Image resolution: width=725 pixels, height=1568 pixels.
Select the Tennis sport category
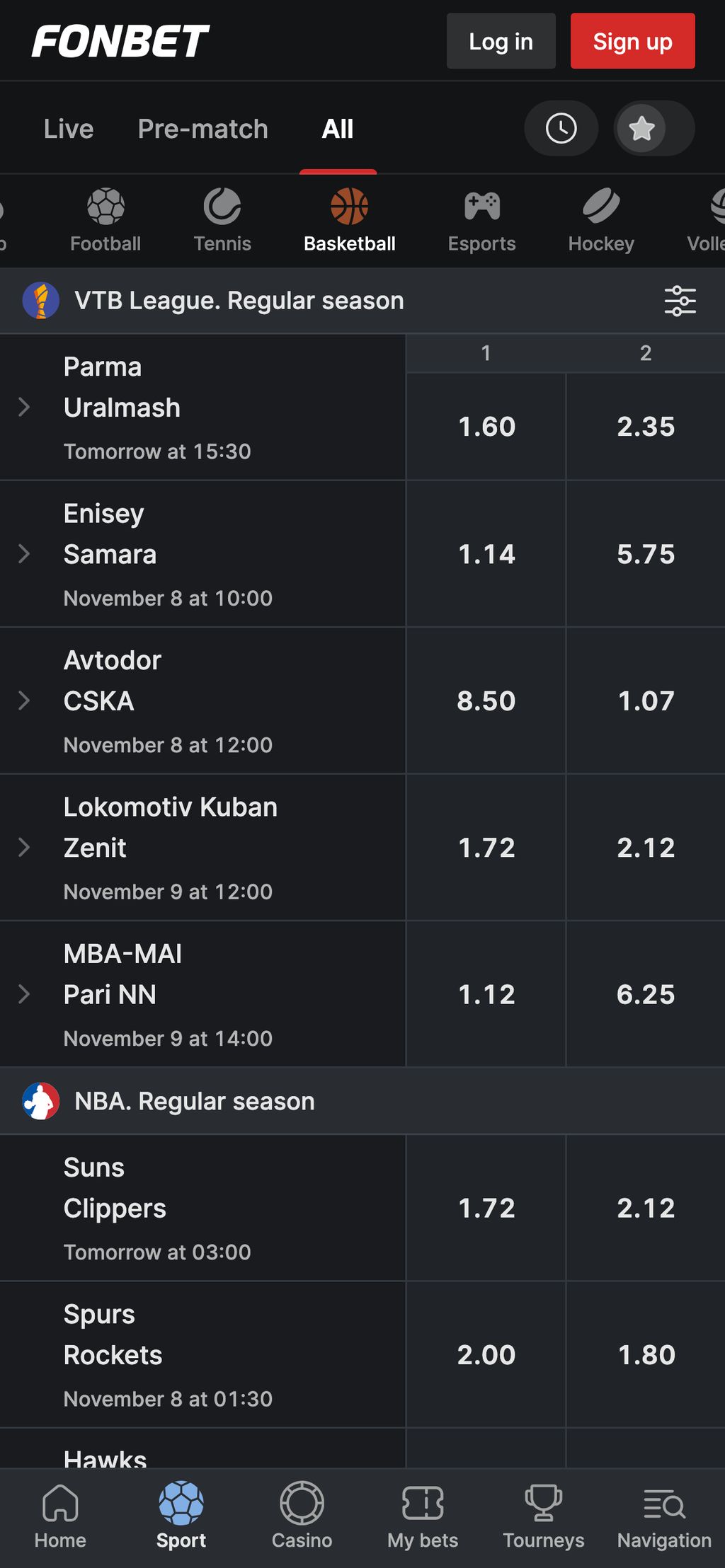pyautogui.click(x=222, y=221)
